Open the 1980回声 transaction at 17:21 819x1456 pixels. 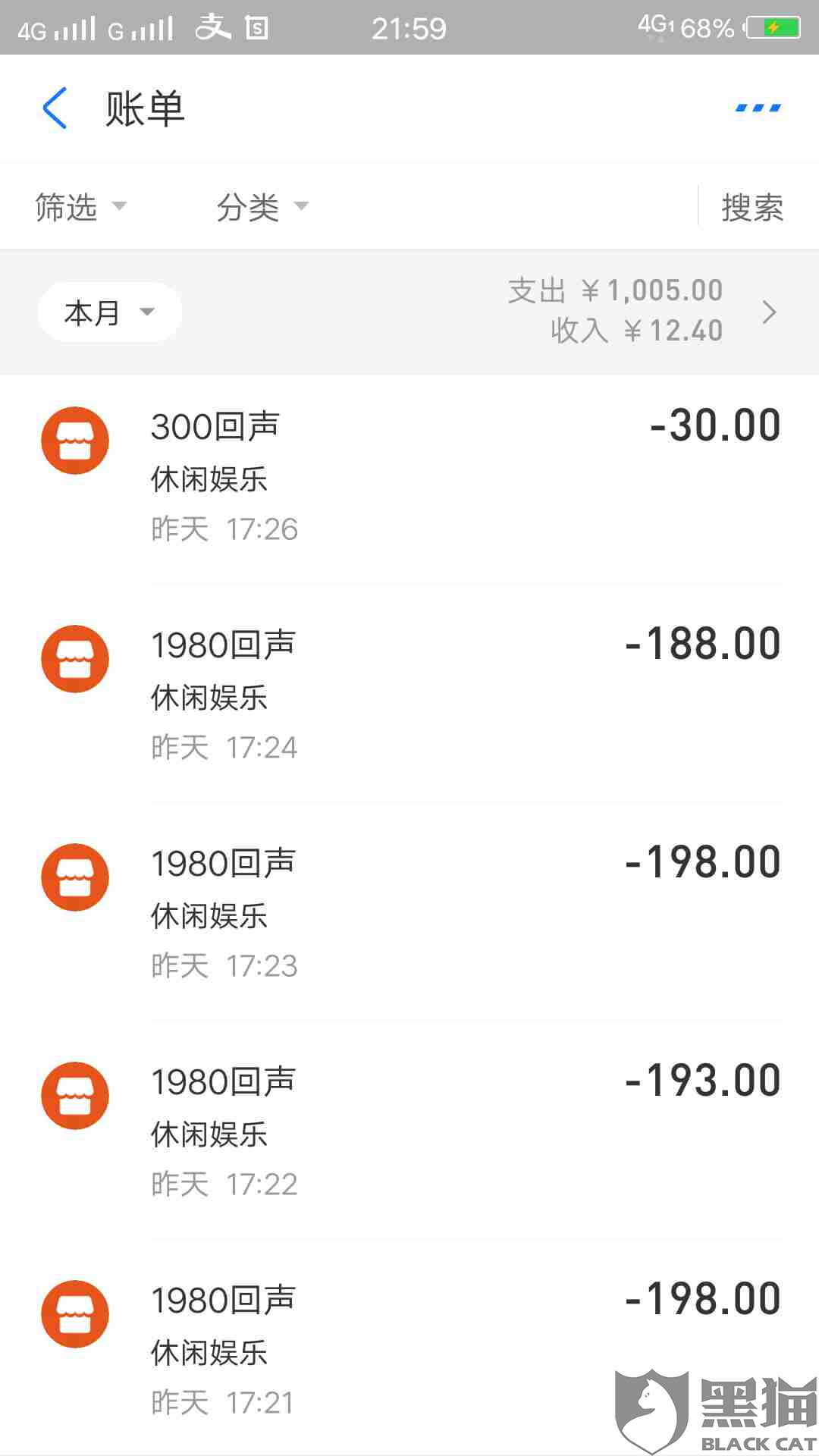(409, 1348)
